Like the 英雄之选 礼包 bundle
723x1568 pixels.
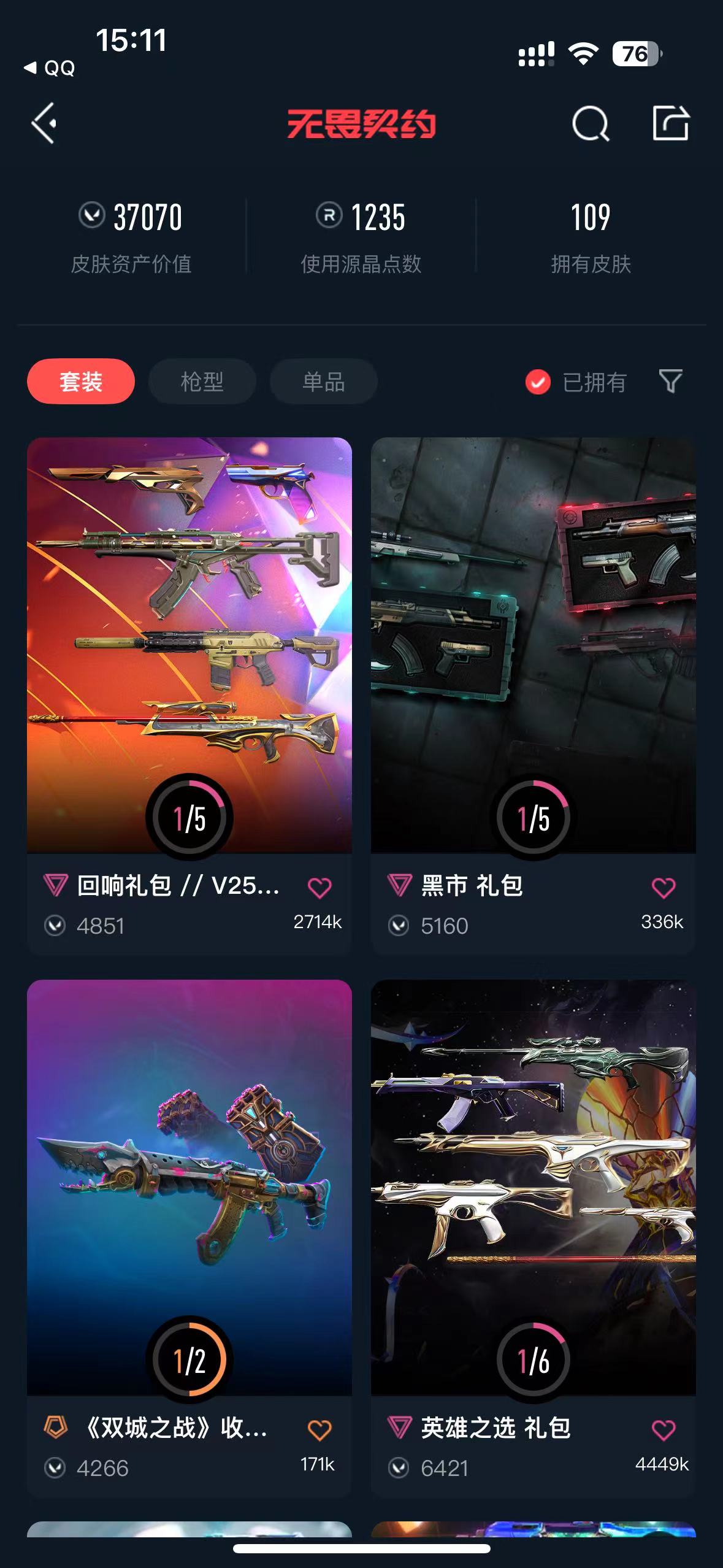pyautogui.click(x=664, y=1429)
